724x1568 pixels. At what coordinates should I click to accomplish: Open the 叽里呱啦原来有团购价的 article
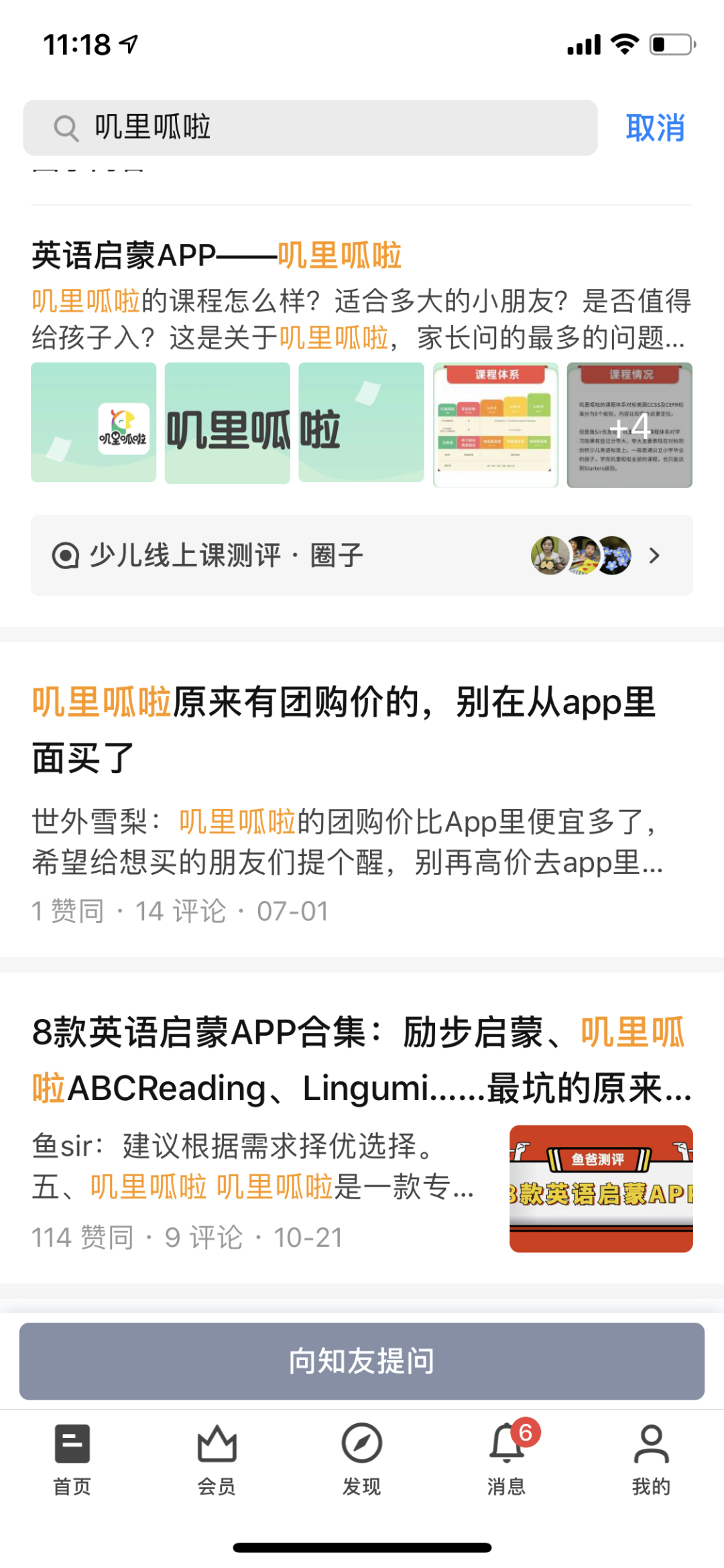tap(343, 729)
